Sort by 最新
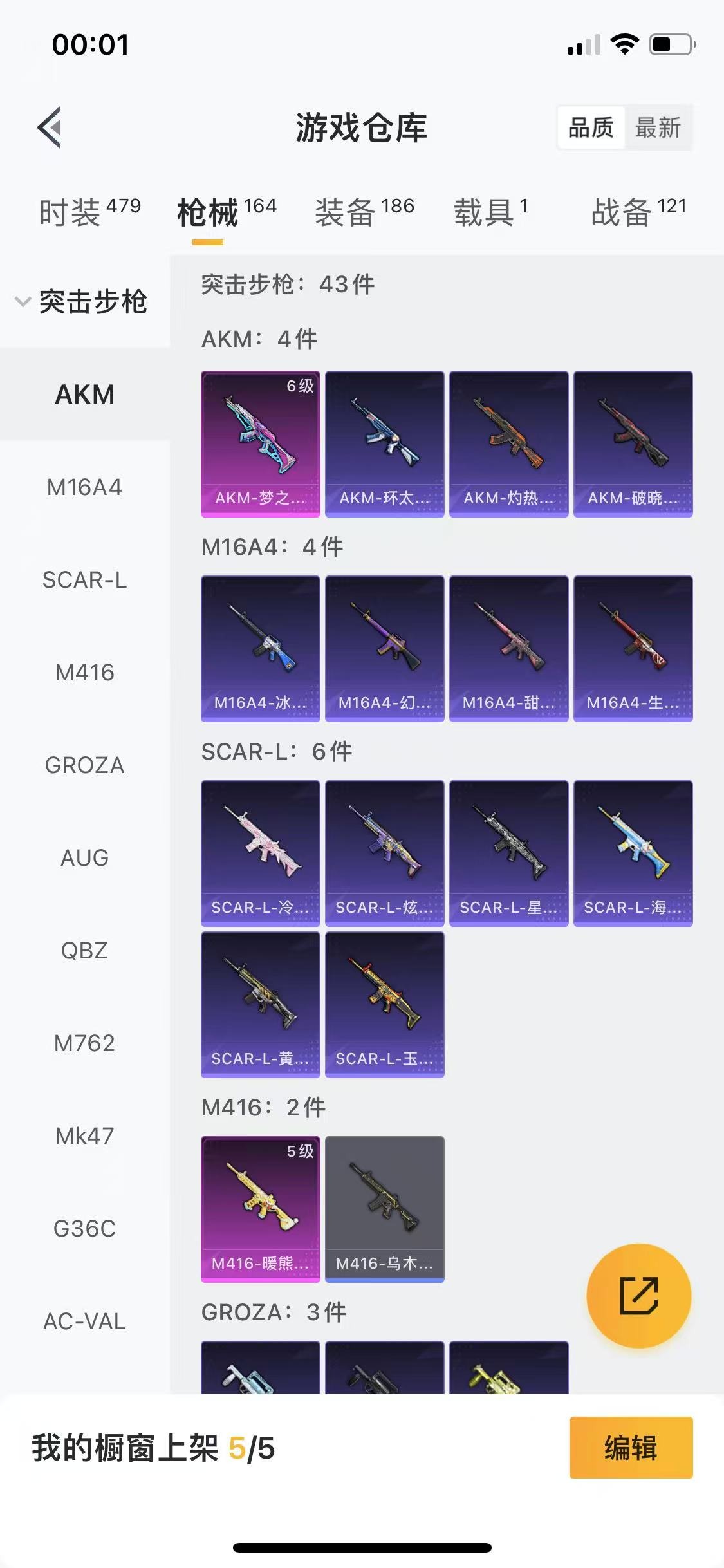Viewport: 724px width, 1568px height. (x=658, y=127)
